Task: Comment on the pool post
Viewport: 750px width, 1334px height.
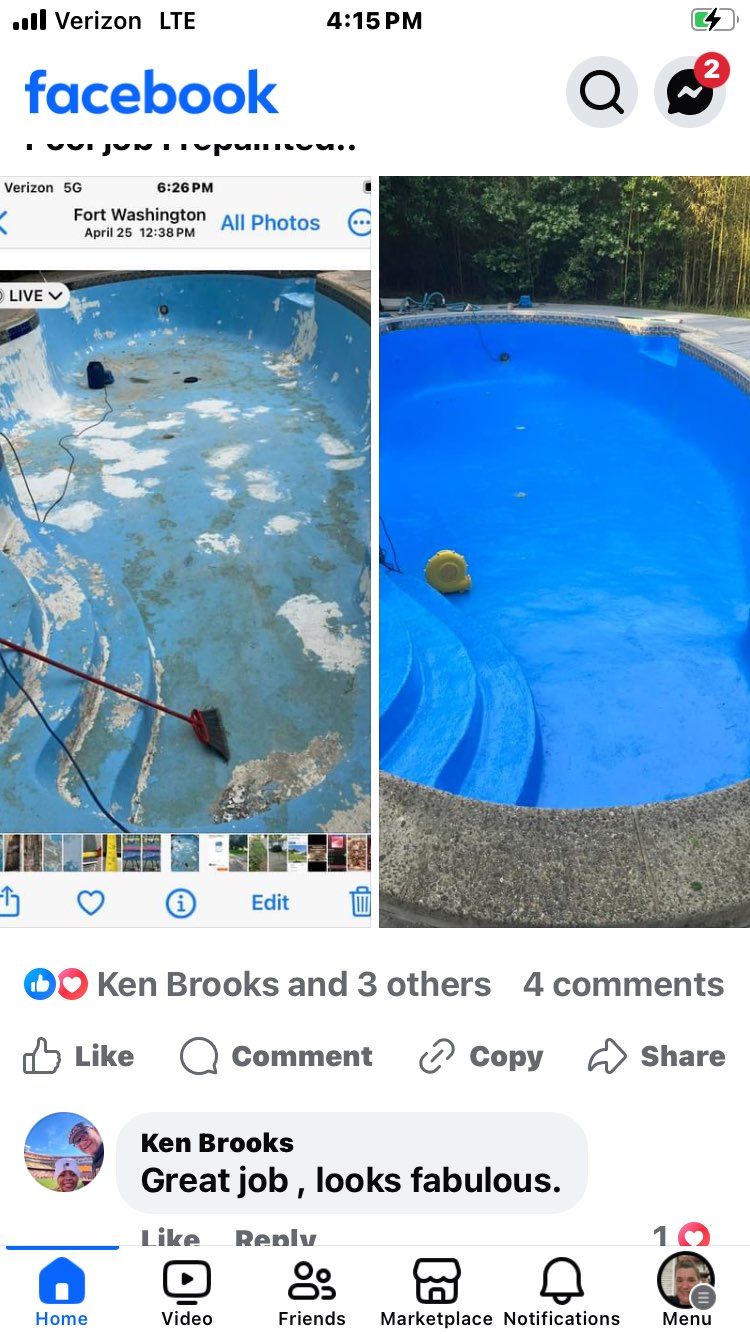Action: (x=276, y=1056)
